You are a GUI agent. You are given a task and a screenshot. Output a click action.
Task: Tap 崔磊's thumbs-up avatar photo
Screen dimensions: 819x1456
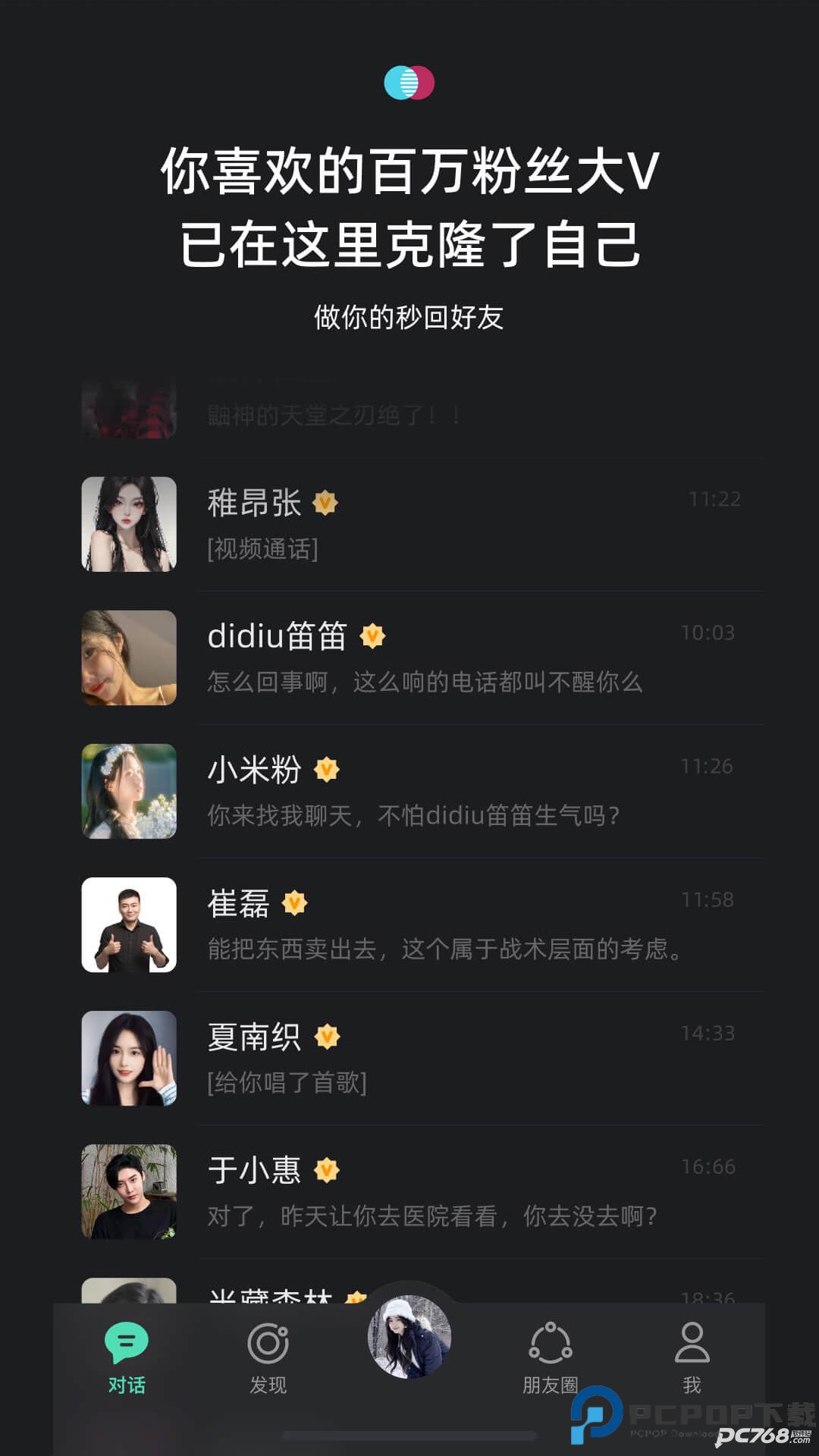pyautogui.click(x=129, y=925)
